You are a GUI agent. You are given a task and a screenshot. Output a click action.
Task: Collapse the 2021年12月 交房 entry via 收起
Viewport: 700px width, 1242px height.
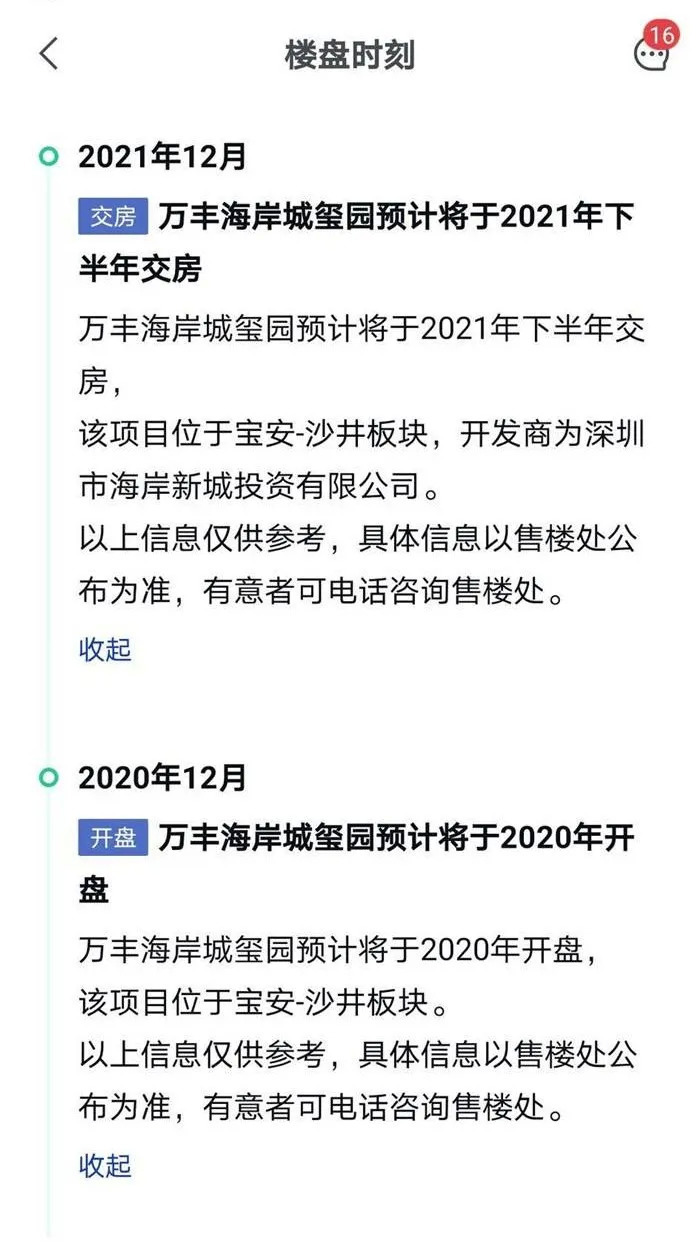pos(105,649)
